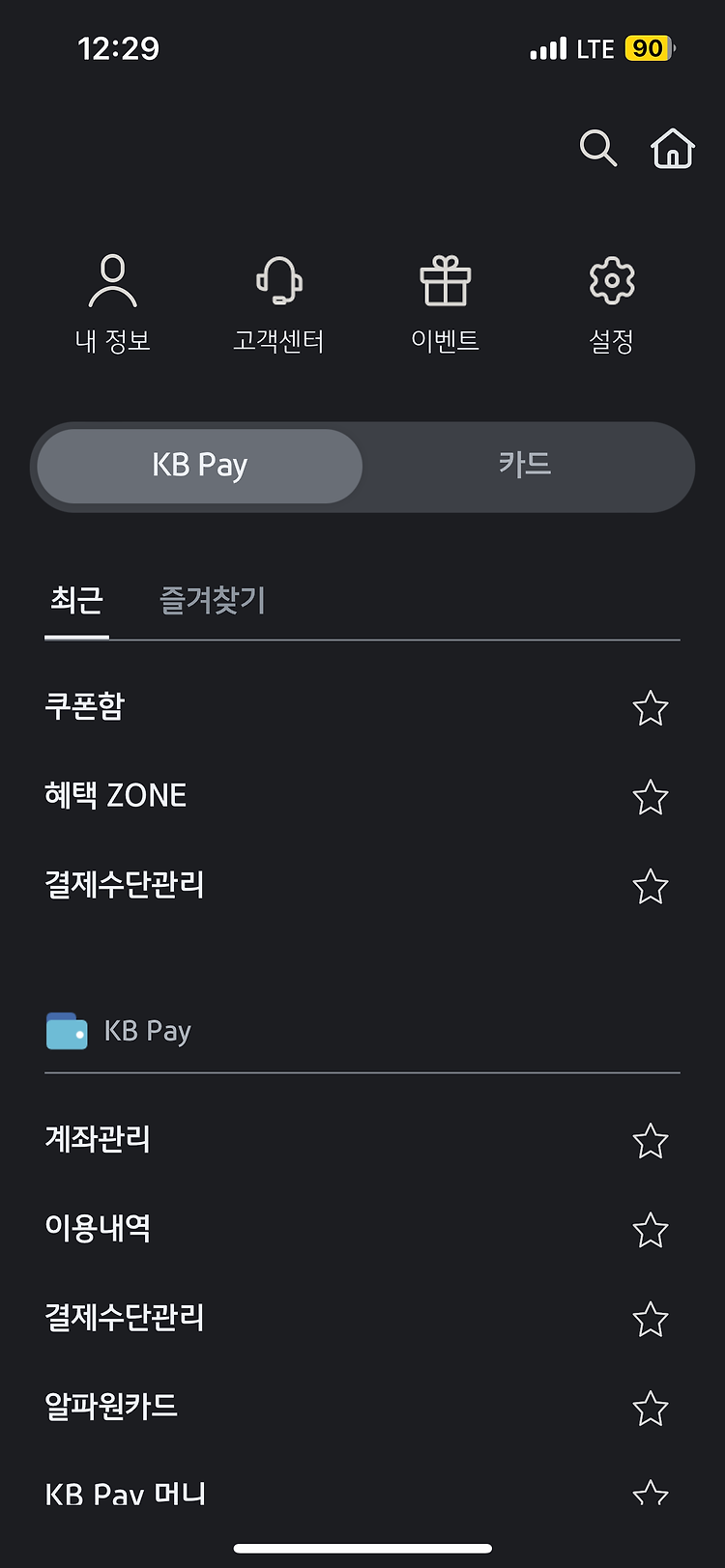Open 알파원카드 row
The width and height of the screenshot is (725, 1568).
point(362,1407)
